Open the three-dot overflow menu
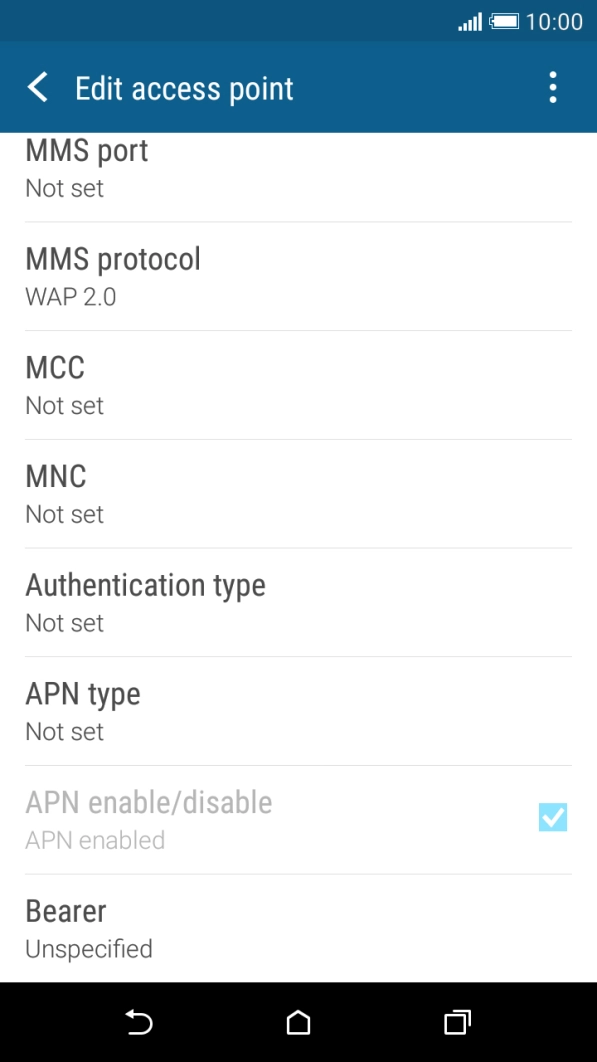The height and width of the screenshot is (1062, 597). point(553,88)
